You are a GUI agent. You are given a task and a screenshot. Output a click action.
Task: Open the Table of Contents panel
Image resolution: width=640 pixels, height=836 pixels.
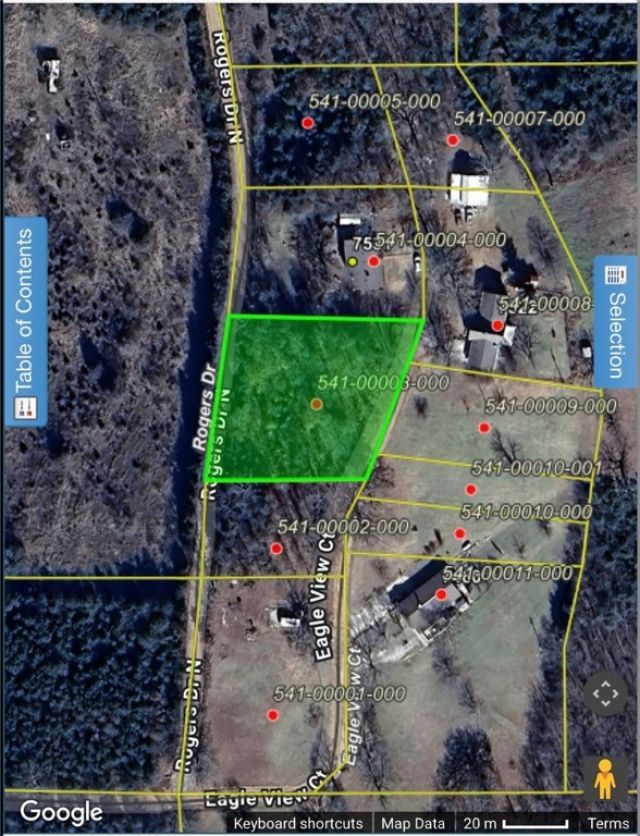point(26,322)
